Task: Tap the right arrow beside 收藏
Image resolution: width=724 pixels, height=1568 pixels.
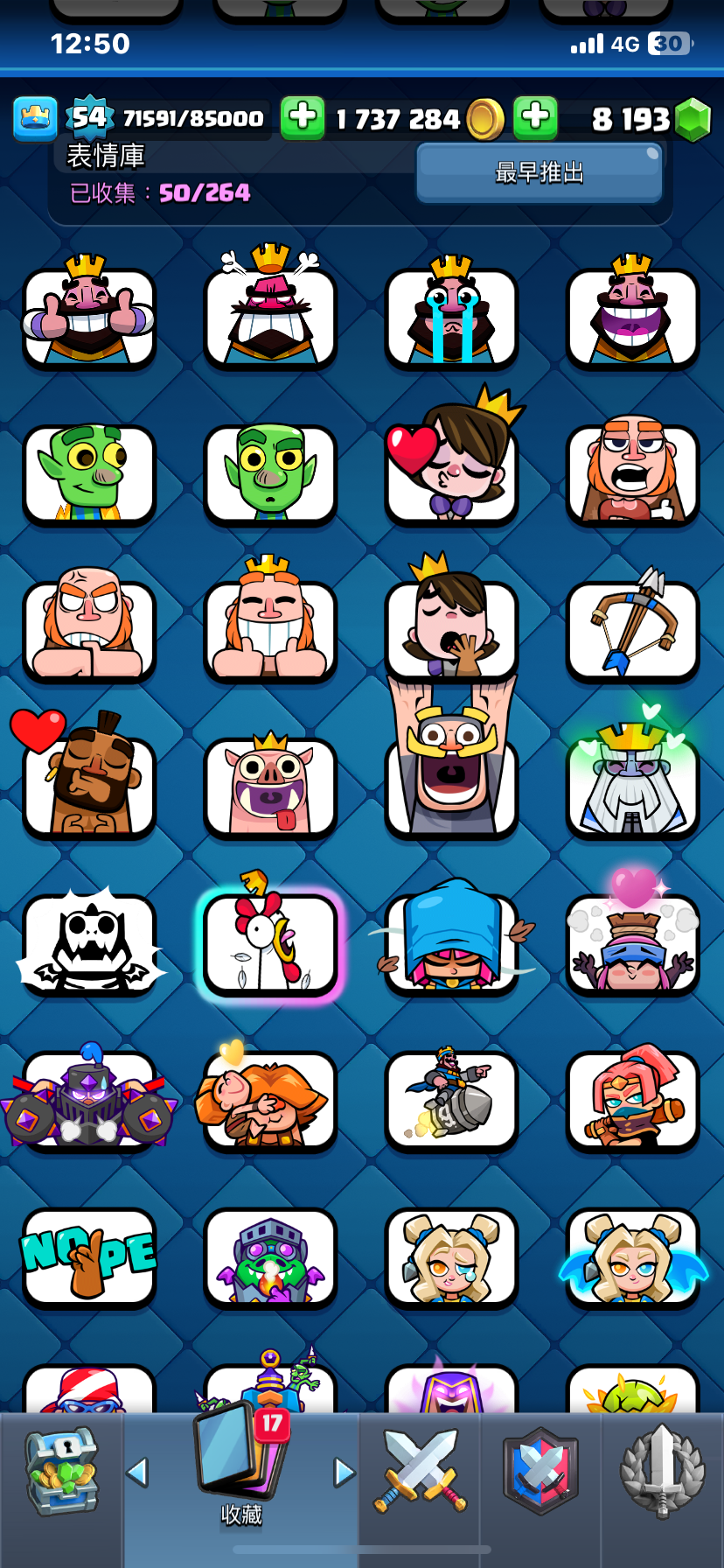Action: [x=344, y=1473]
